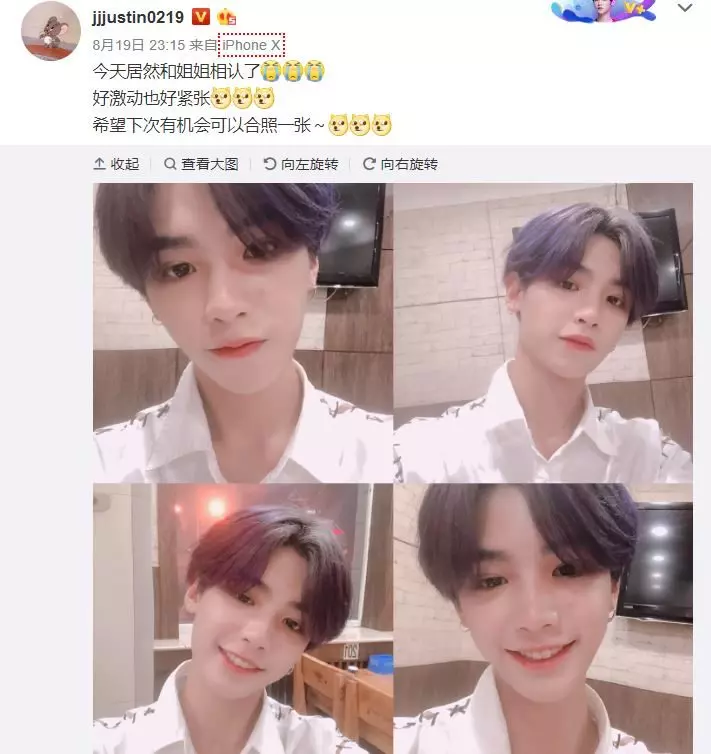Open the expanded selfie collage image
Image resolution: width=711 pixels, height=754 pixels.
tap(392, 468)
